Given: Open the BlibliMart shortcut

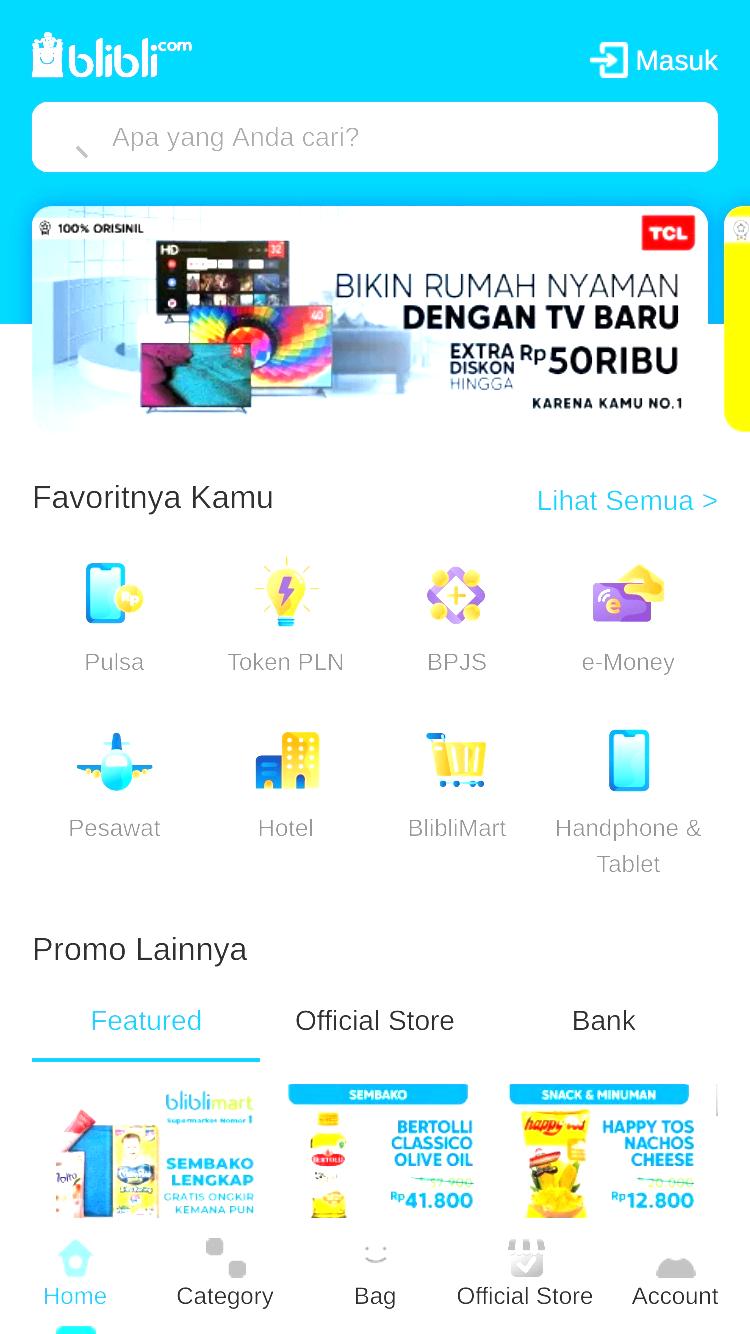Looking at the screenshot, I should coord(457,785).
